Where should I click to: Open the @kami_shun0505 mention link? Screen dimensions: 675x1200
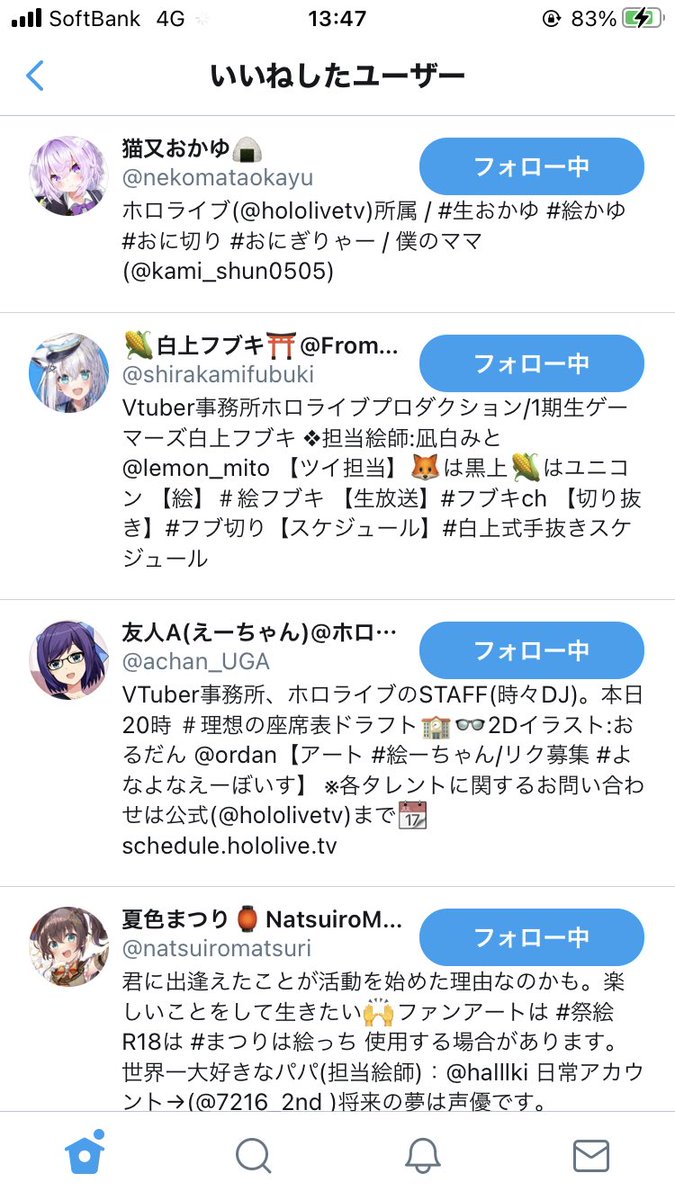234,272
